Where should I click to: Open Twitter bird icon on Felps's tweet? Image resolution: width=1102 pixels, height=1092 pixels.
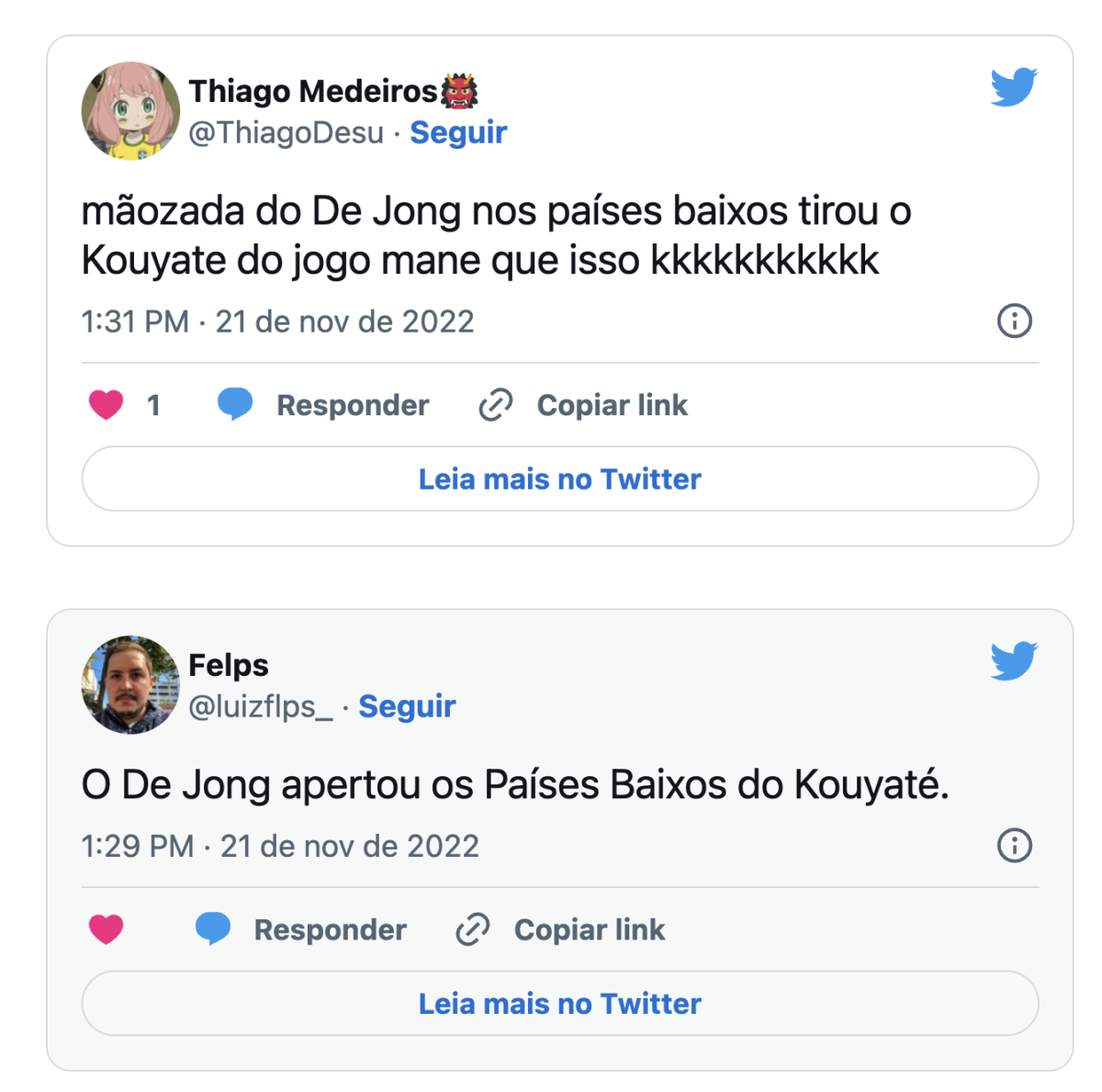click(1013, 661)
